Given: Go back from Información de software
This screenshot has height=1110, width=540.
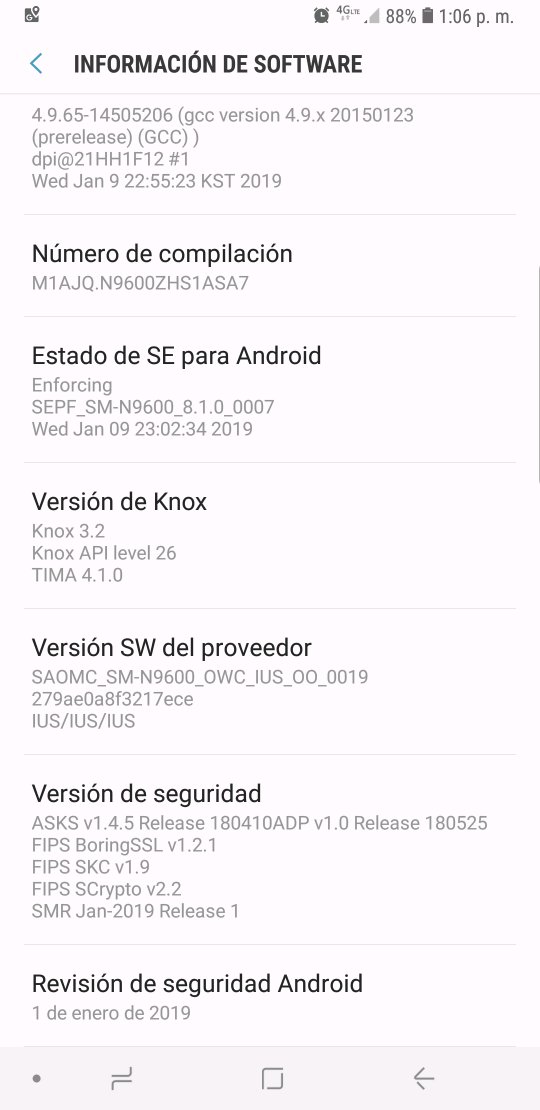Looking at the screenshot, I should (36, 64).
